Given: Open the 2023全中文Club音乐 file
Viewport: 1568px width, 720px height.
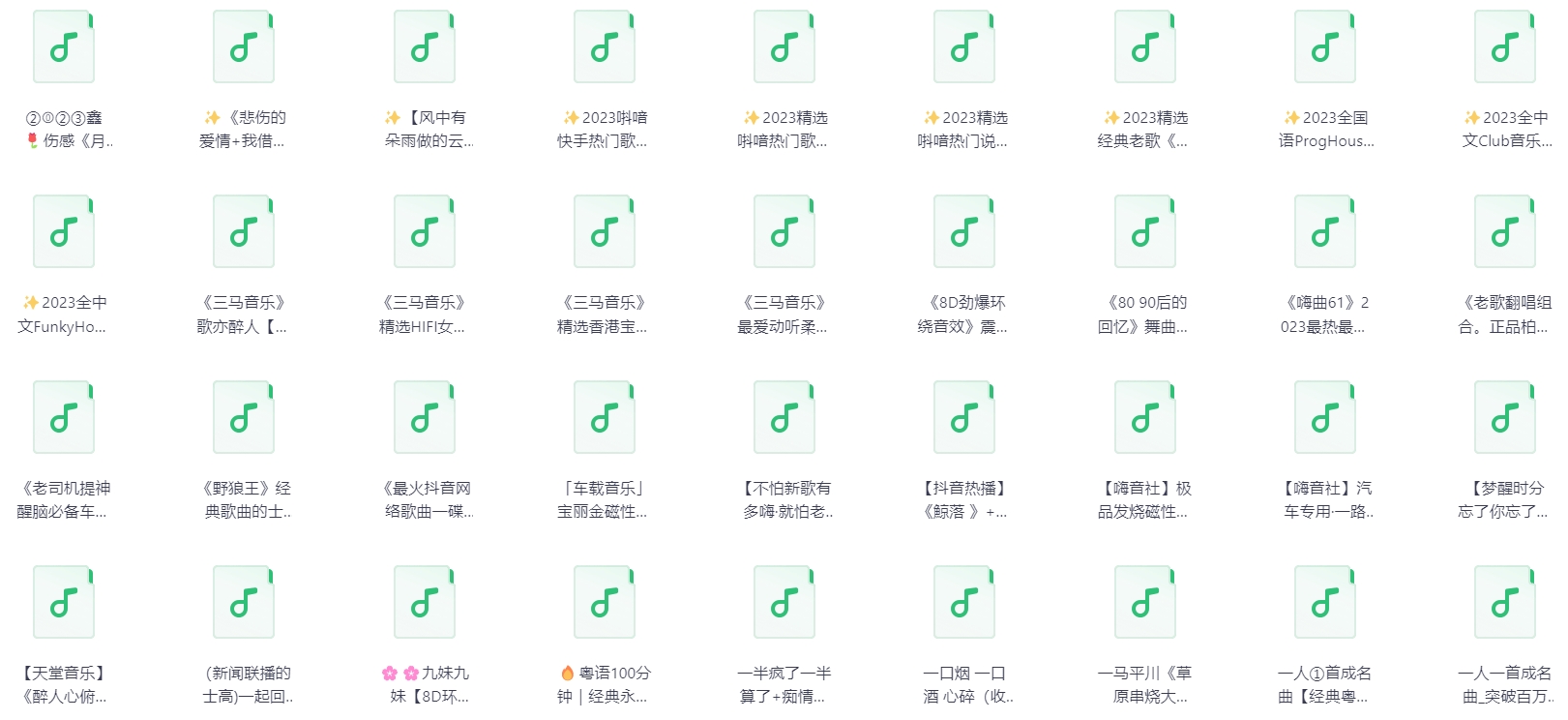Looking at the screenshot, I should click(x=1505, y=47).
